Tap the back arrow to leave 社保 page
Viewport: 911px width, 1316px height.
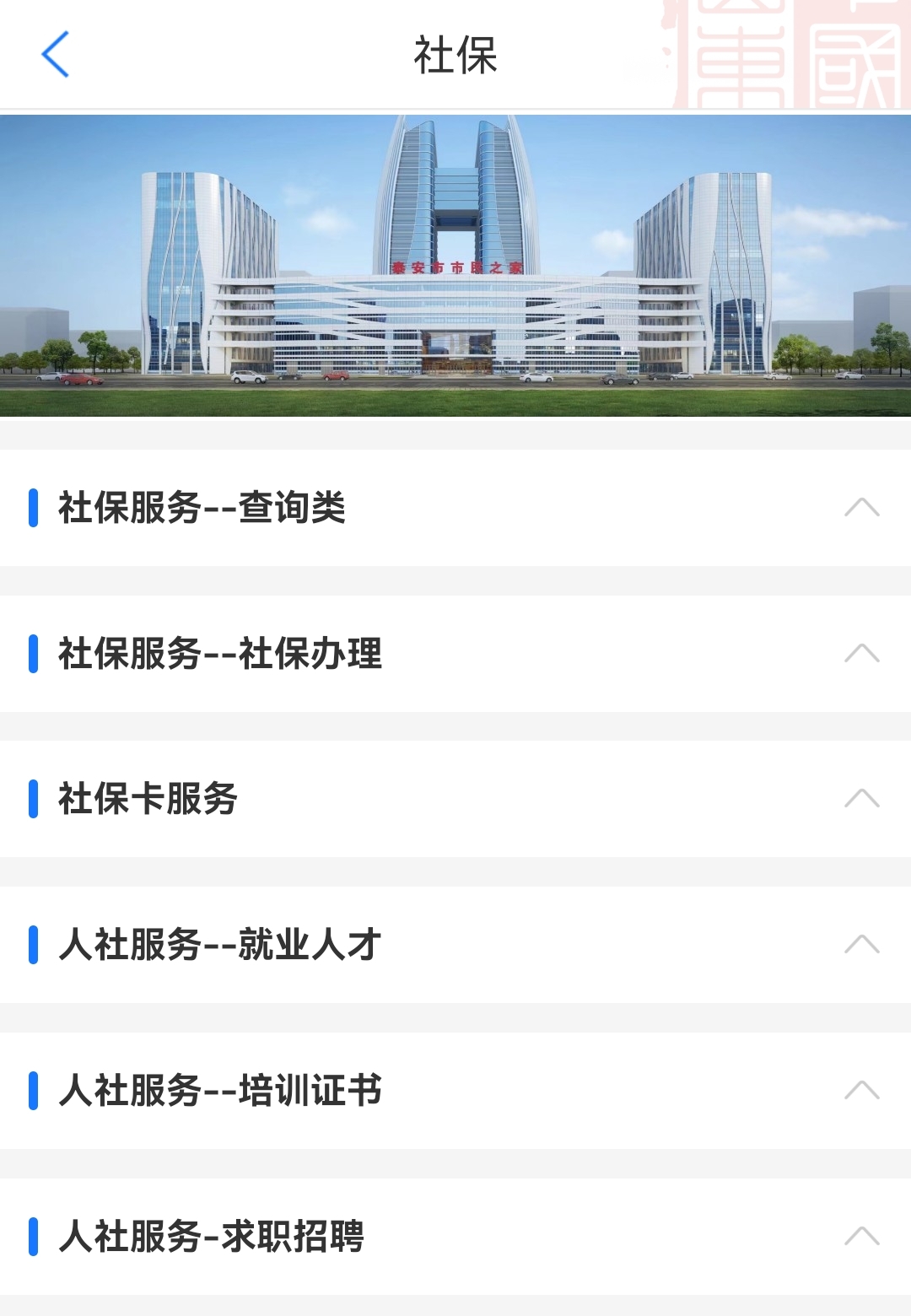[x=56, y=54]
